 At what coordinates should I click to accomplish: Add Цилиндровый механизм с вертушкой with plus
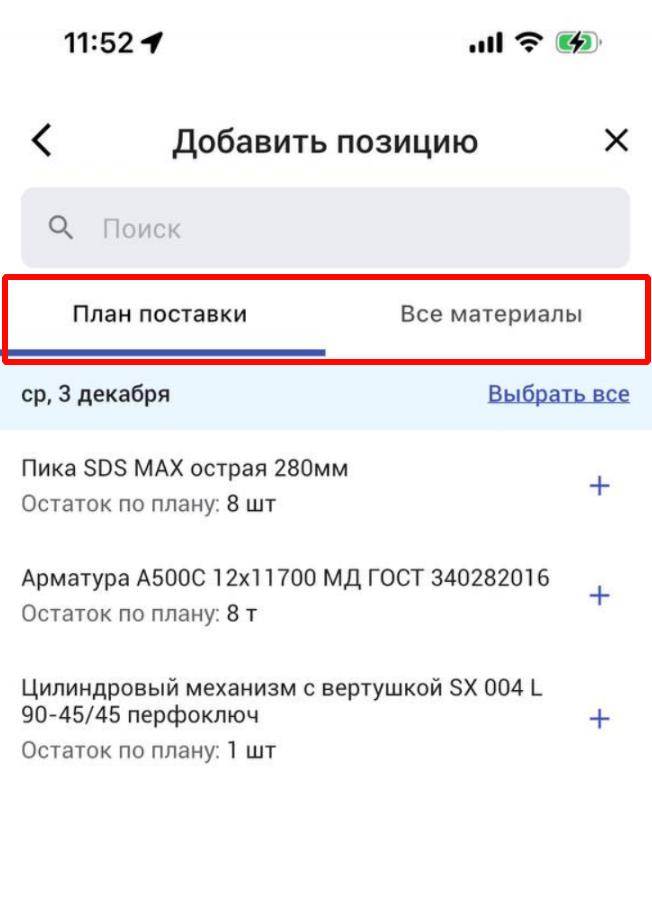(599, 719)
